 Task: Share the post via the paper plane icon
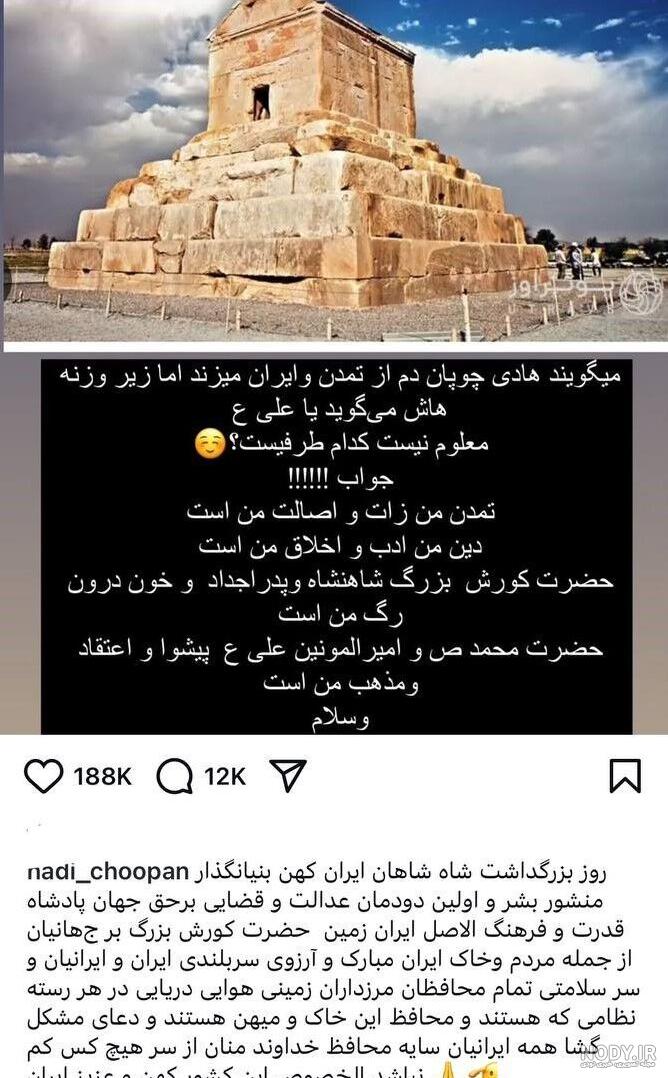288,776
